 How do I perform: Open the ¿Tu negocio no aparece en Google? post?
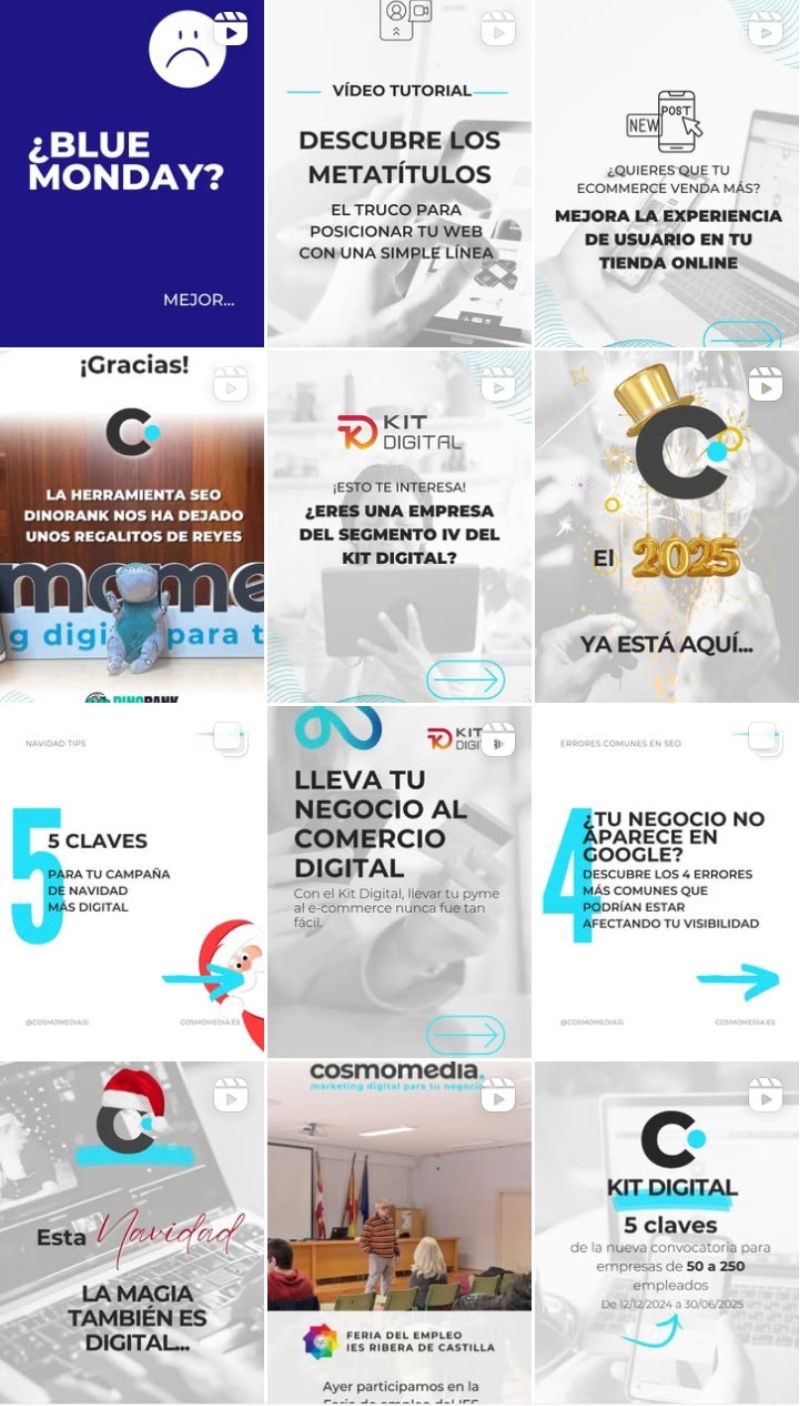pos(668,882)
